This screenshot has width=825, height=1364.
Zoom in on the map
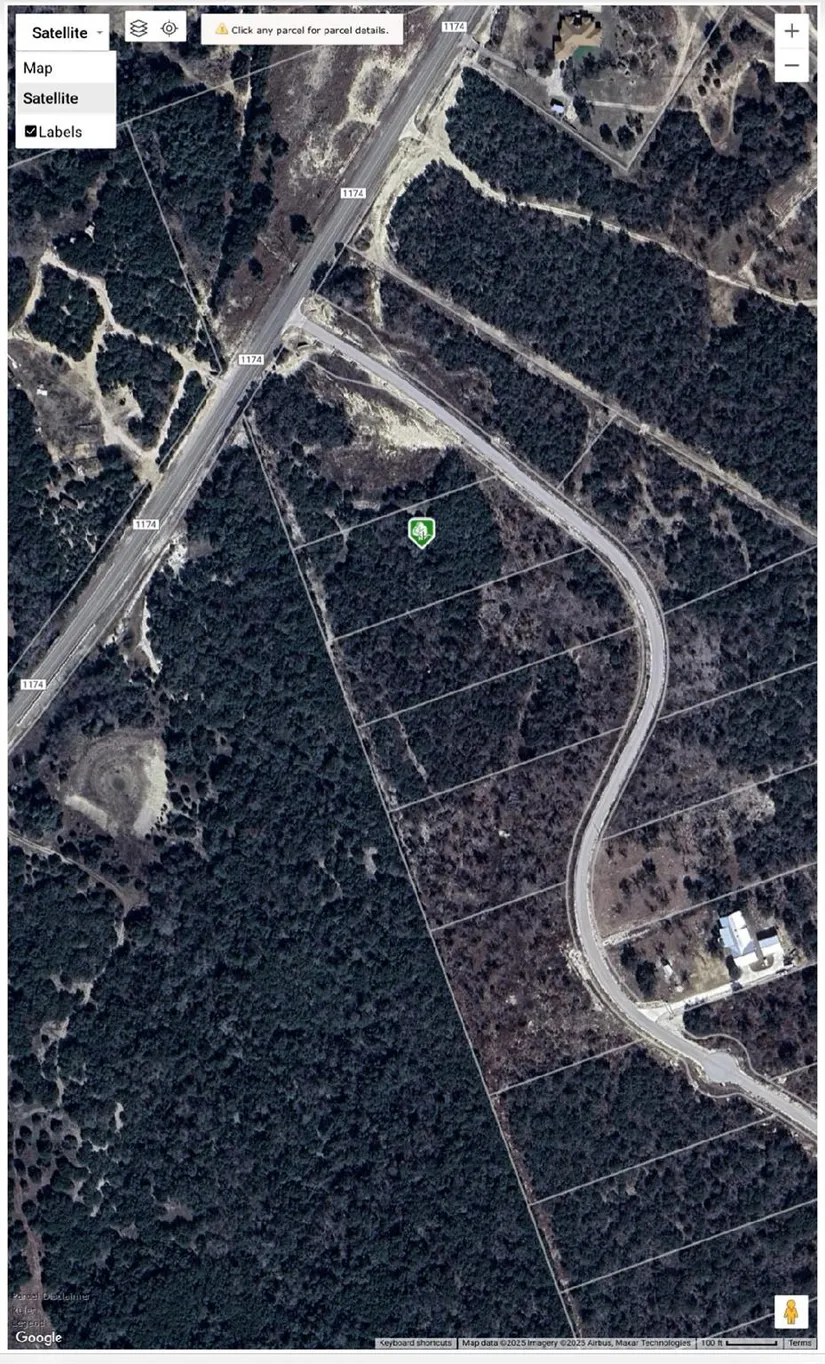pyautogui.click(x=791, y=31)
